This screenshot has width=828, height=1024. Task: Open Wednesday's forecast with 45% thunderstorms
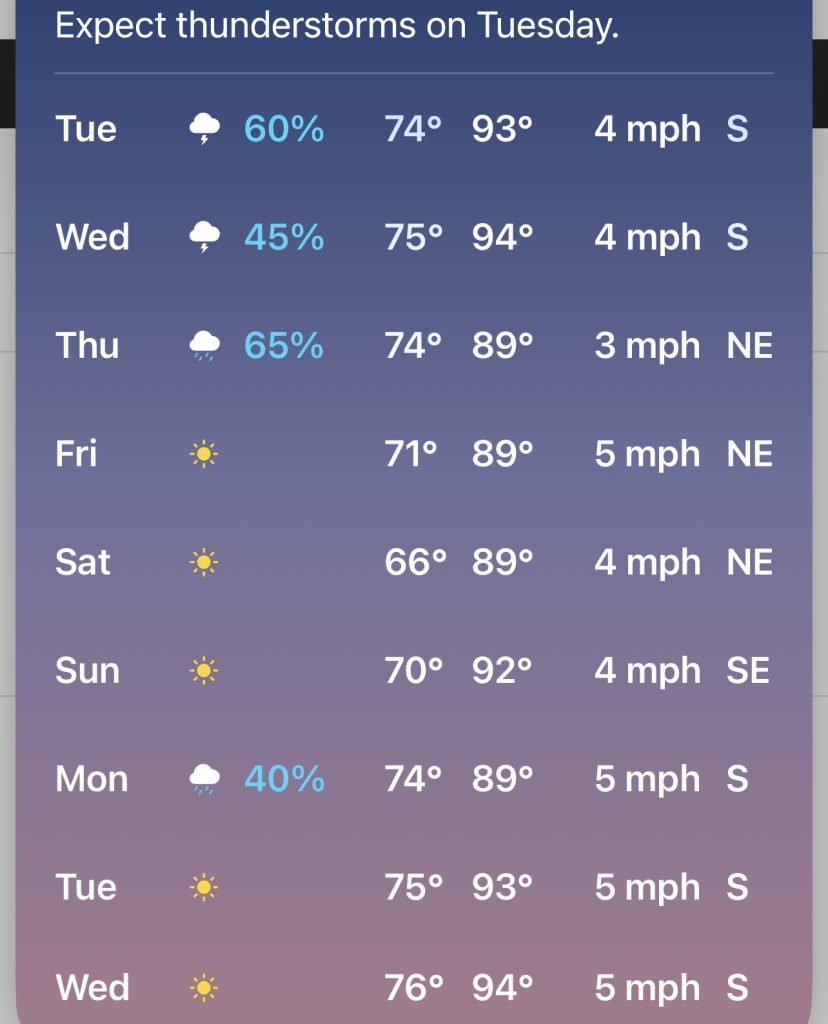tap(414, 236)
